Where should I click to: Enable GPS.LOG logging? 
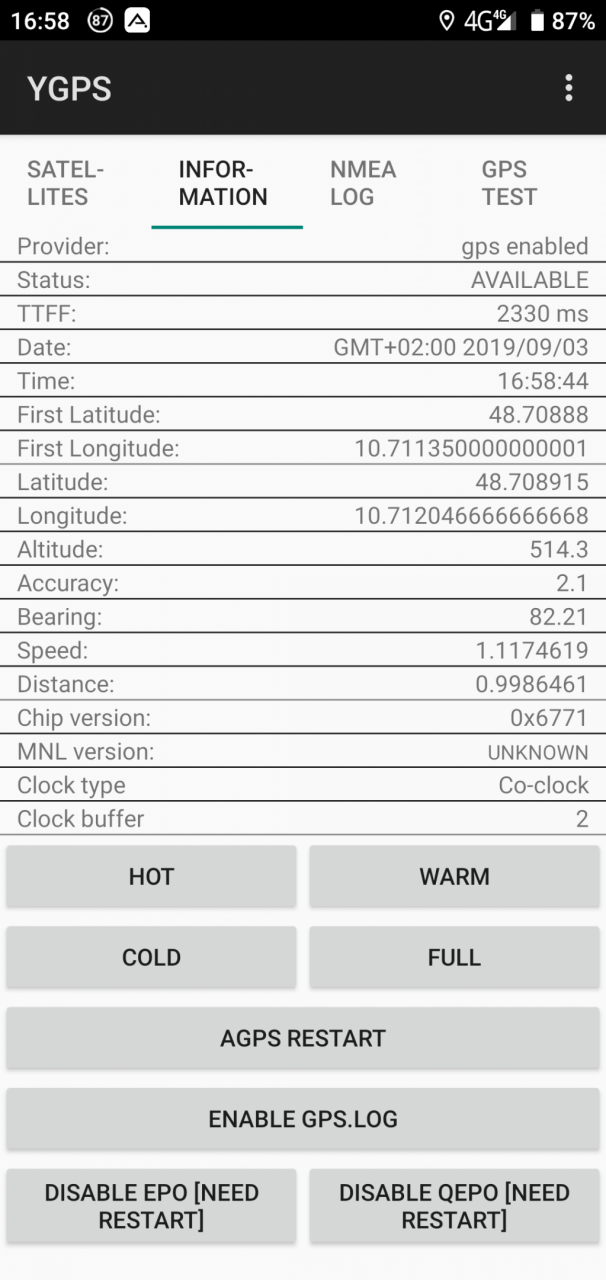(303, 1119)
